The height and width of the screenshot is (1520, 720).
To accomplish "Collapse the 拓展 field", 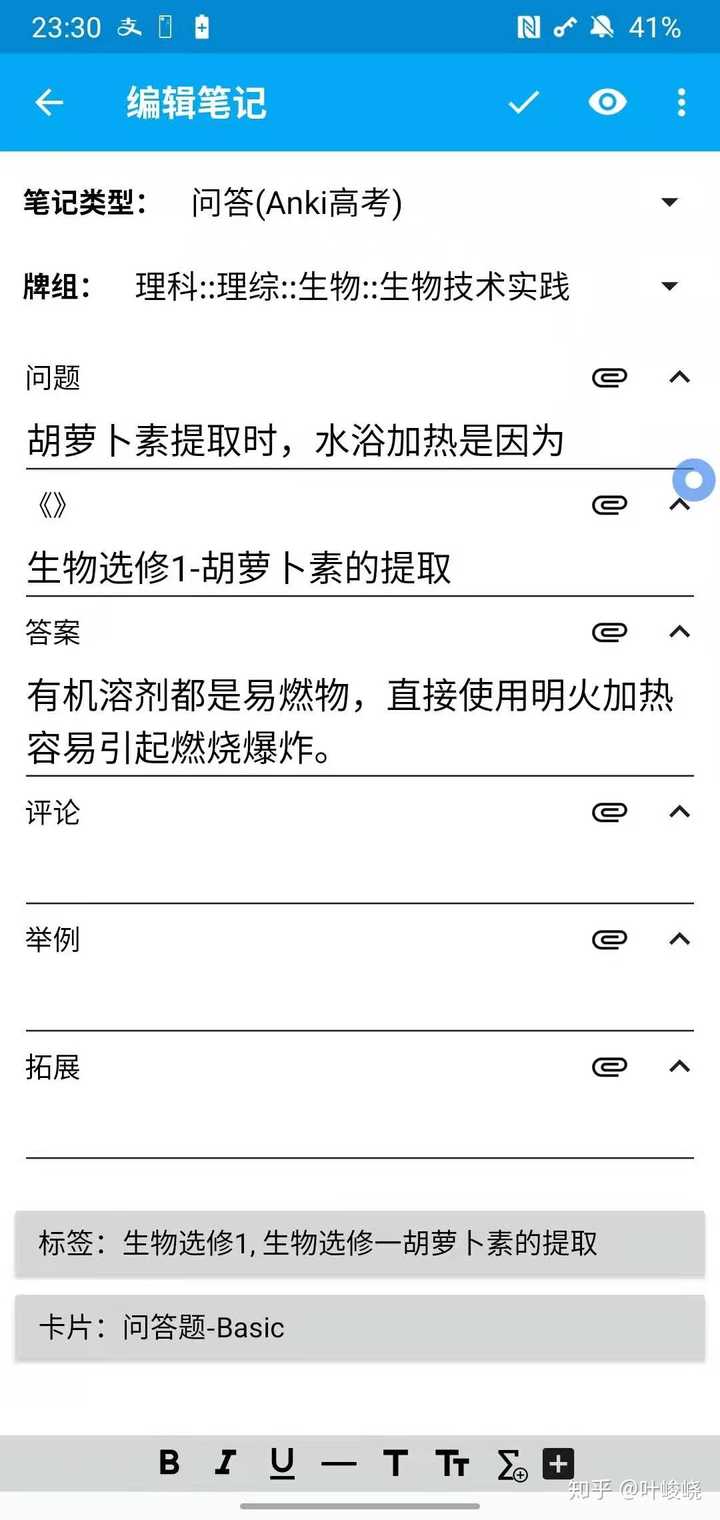I will [x=679, y=1066].
